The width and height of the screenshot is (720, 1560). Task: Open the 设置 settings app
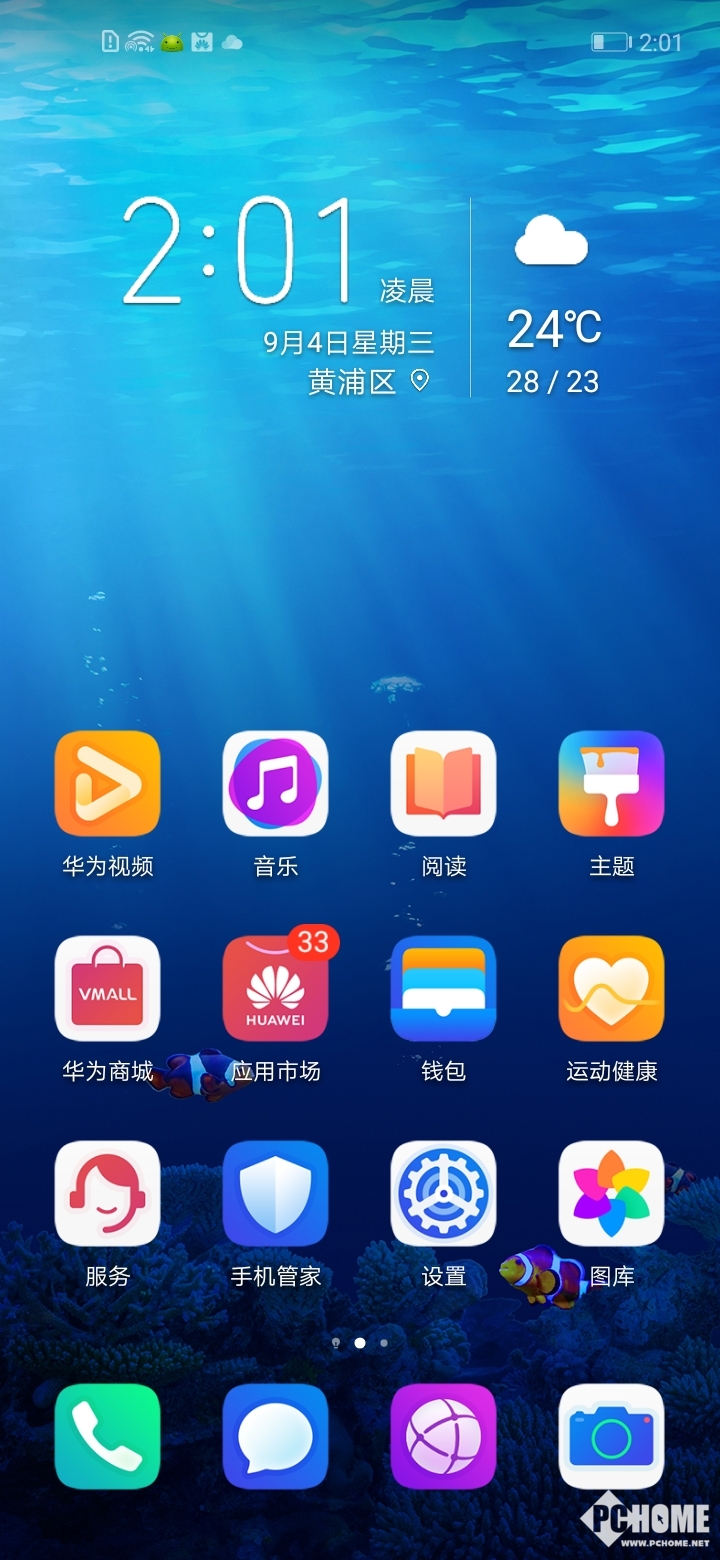443,1193
